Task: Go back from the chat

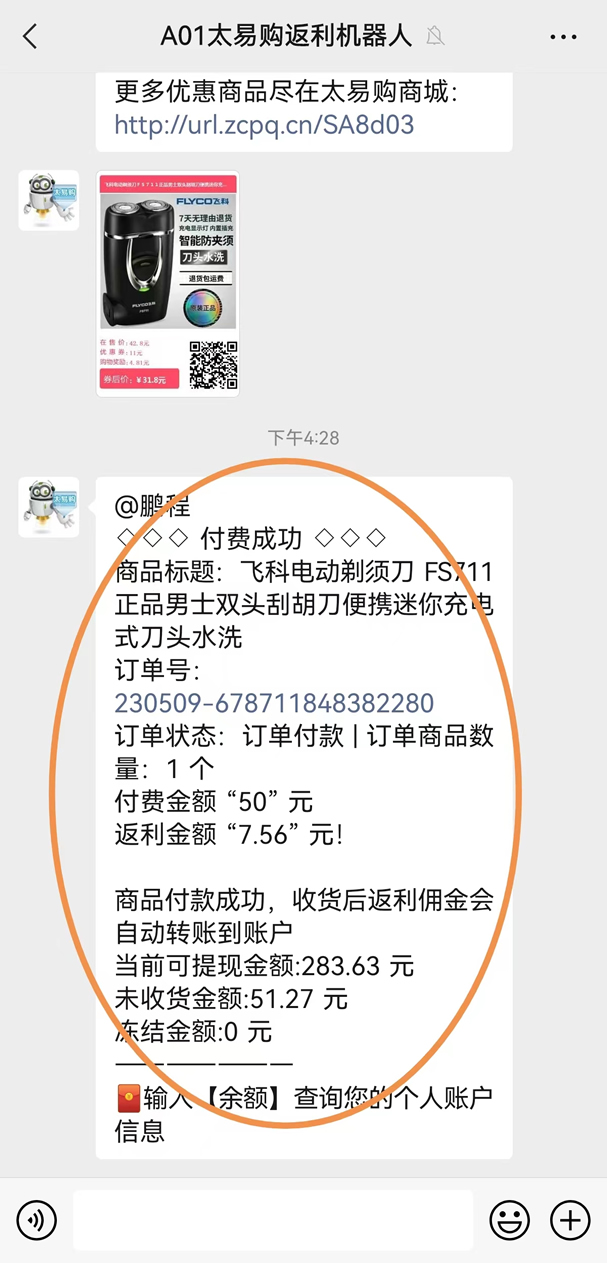Action: (x=30, y=37)
